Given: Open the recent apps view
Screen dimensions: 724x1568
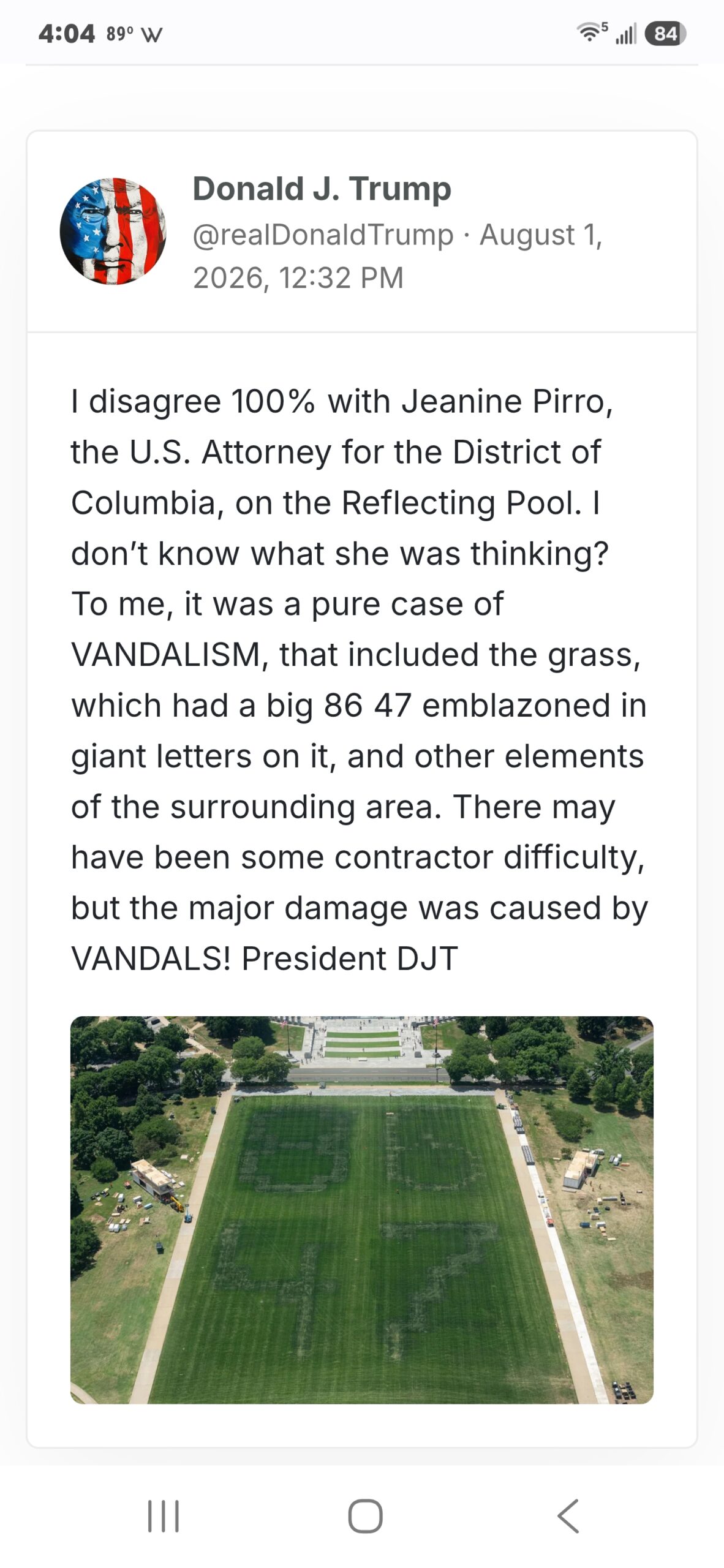Looking at the screenshot, I should point(164,1516).
